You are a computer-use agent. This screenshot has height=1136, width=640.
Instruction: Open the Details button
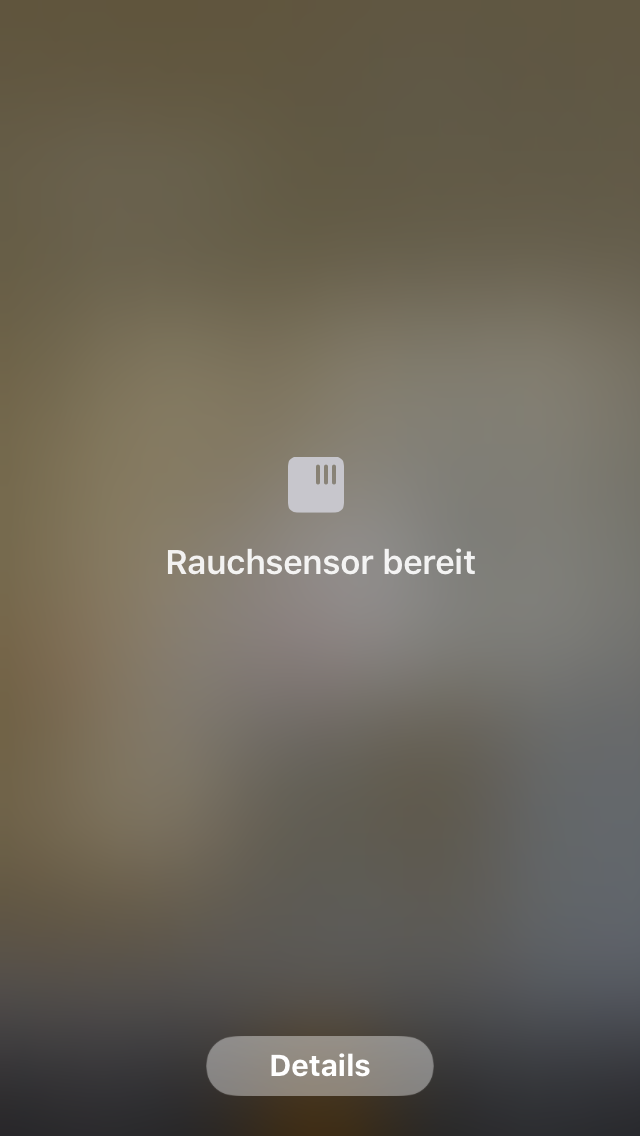click(320, 1066)
